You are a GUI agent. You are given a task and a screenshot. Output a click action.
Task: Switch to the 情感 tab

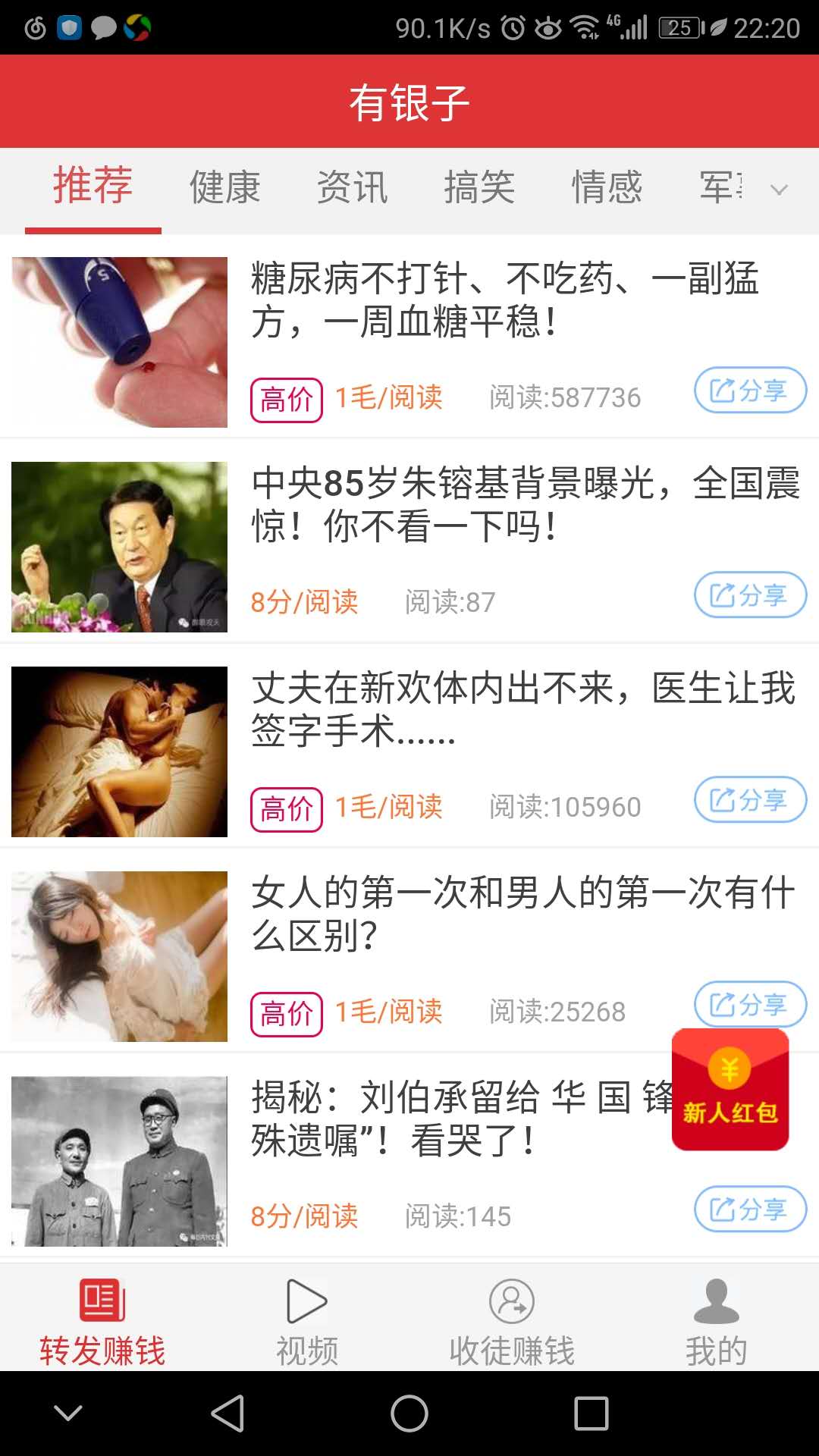tap(607, 187)
